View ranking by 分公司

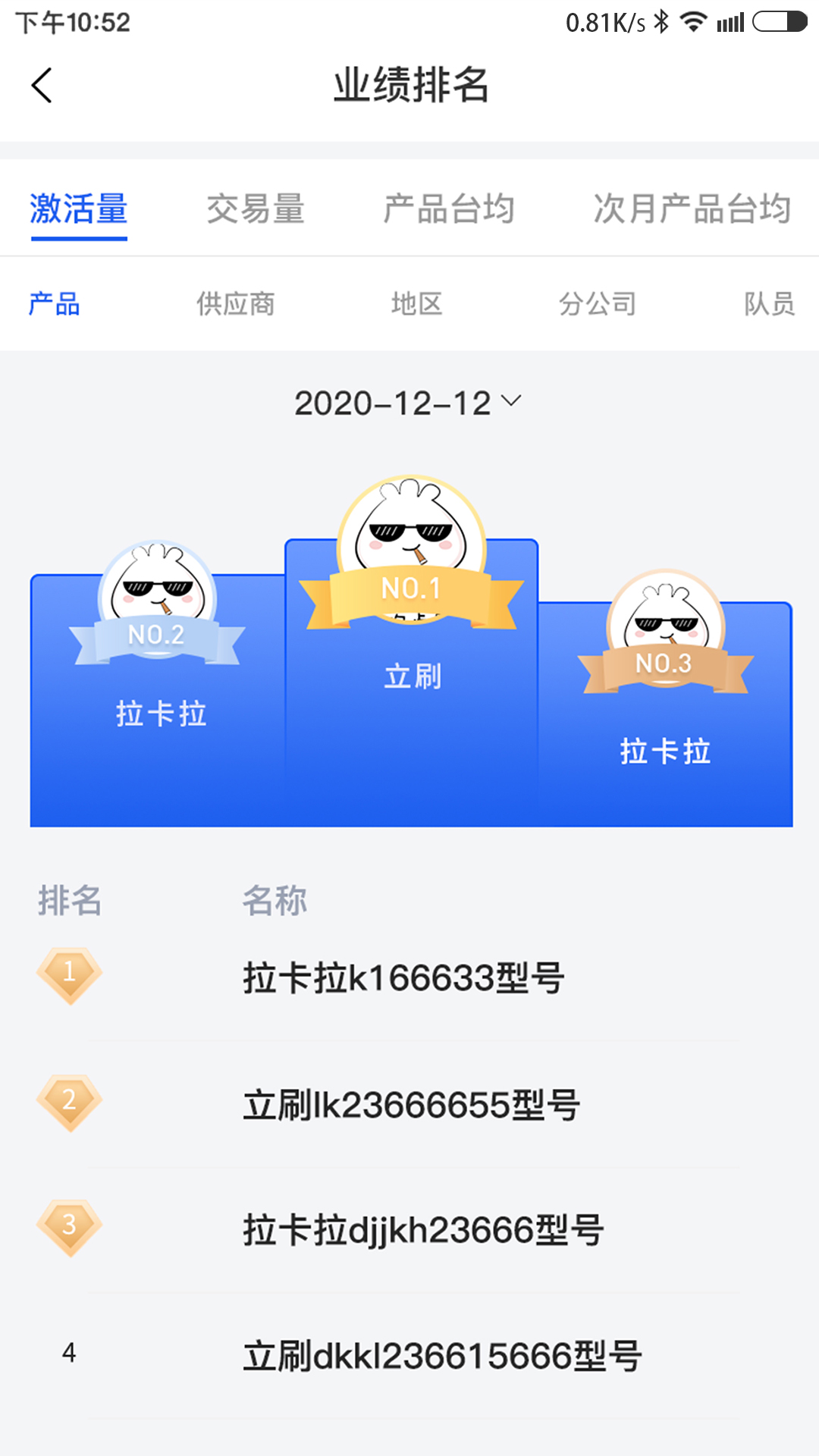(598, 304)
